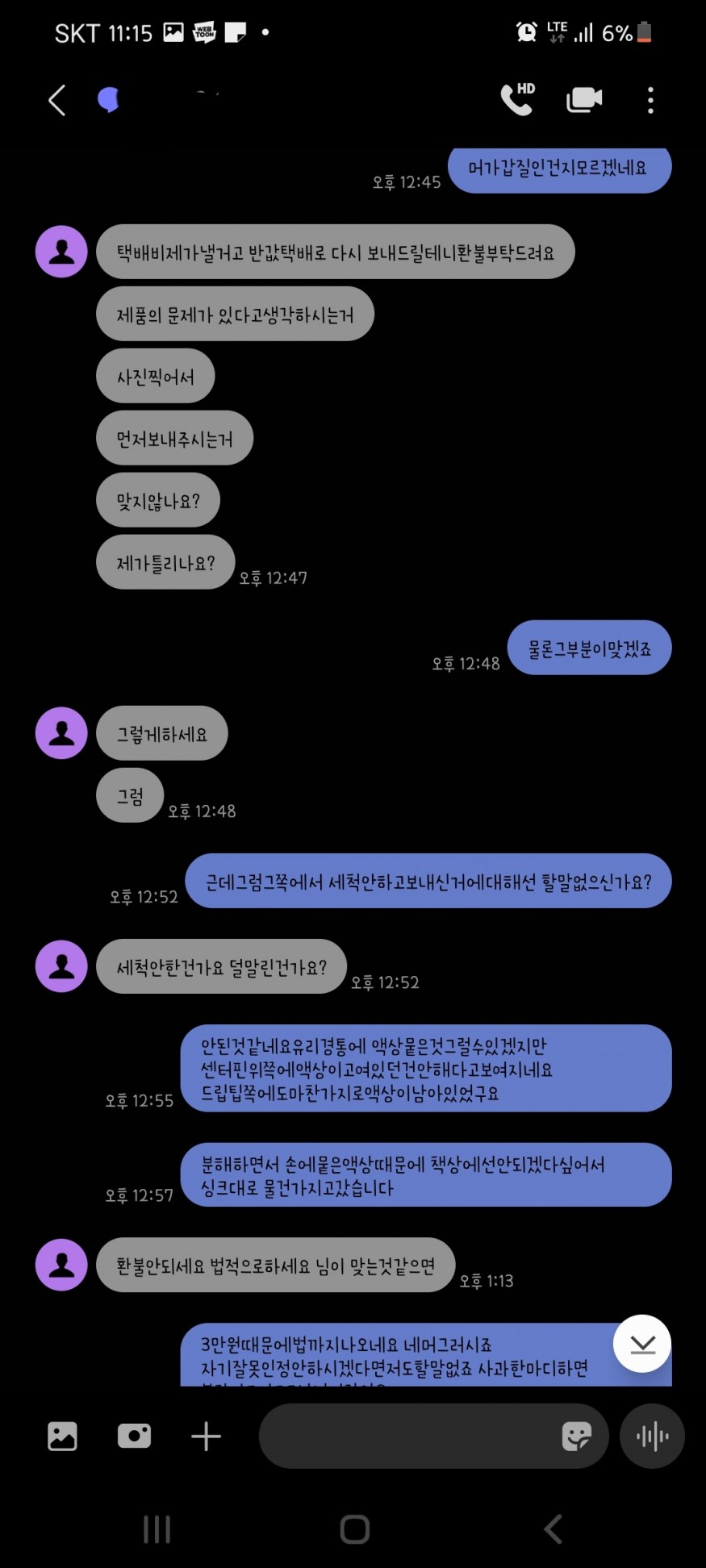This screenshot has height=1568, width=706.
Task: Start an HD voice call
Action: tap(517, 99)
